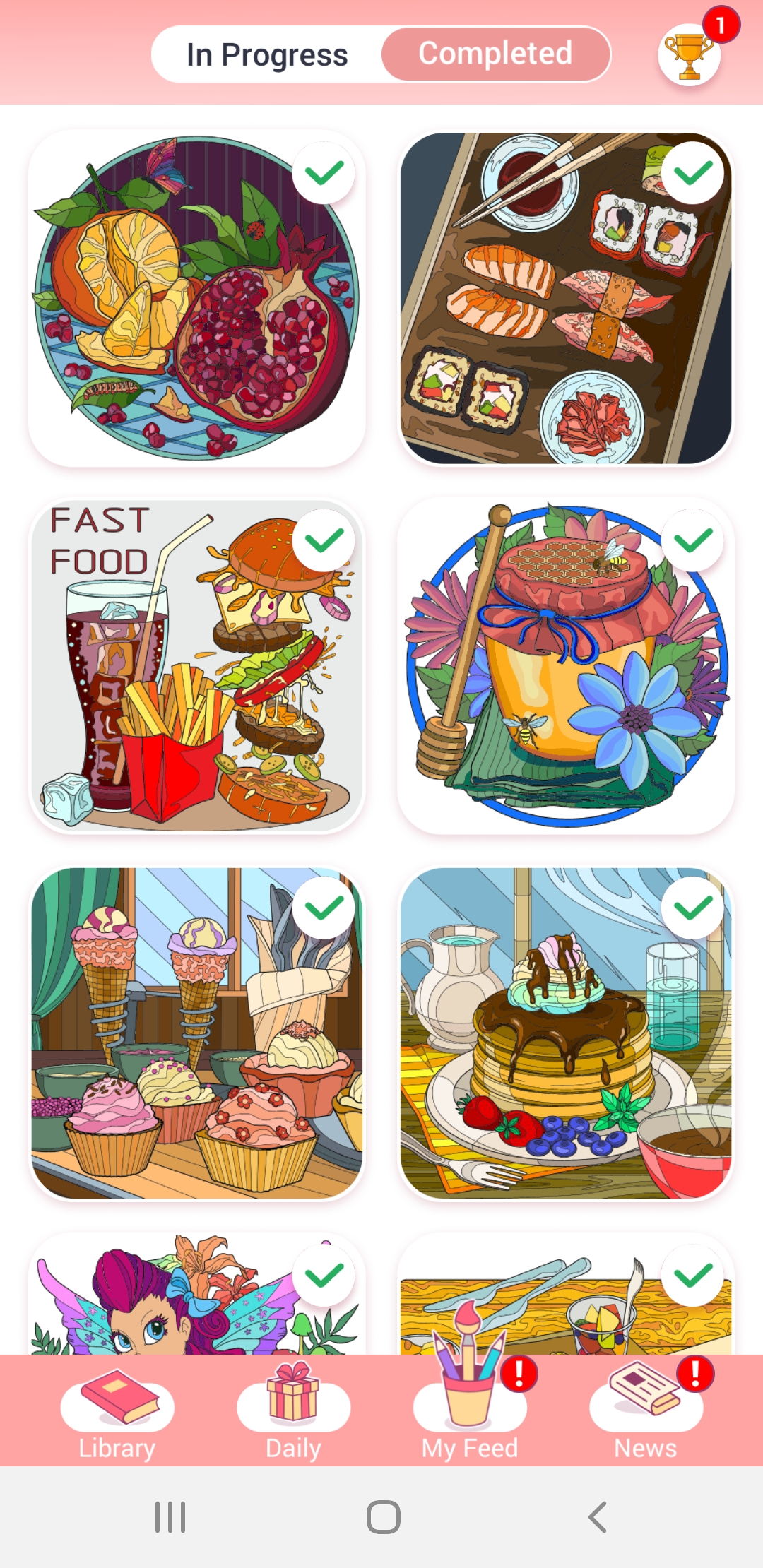Open the orange and pomegranate picture
763x1568 pixels.
pyautogui.click(x=197, y=298)
